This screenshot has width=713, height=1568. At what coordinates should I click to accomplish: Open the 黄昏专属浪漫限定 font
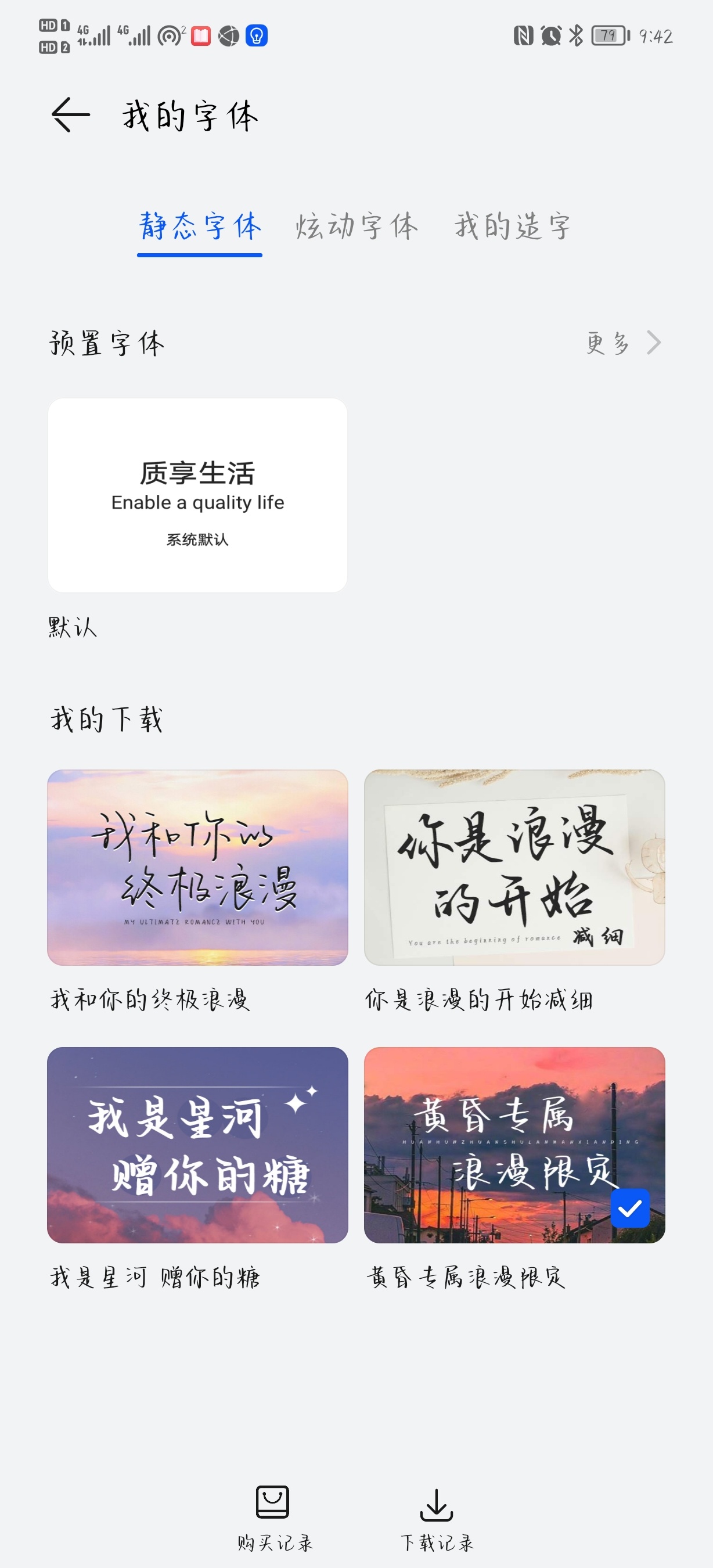pos(514,1145)
